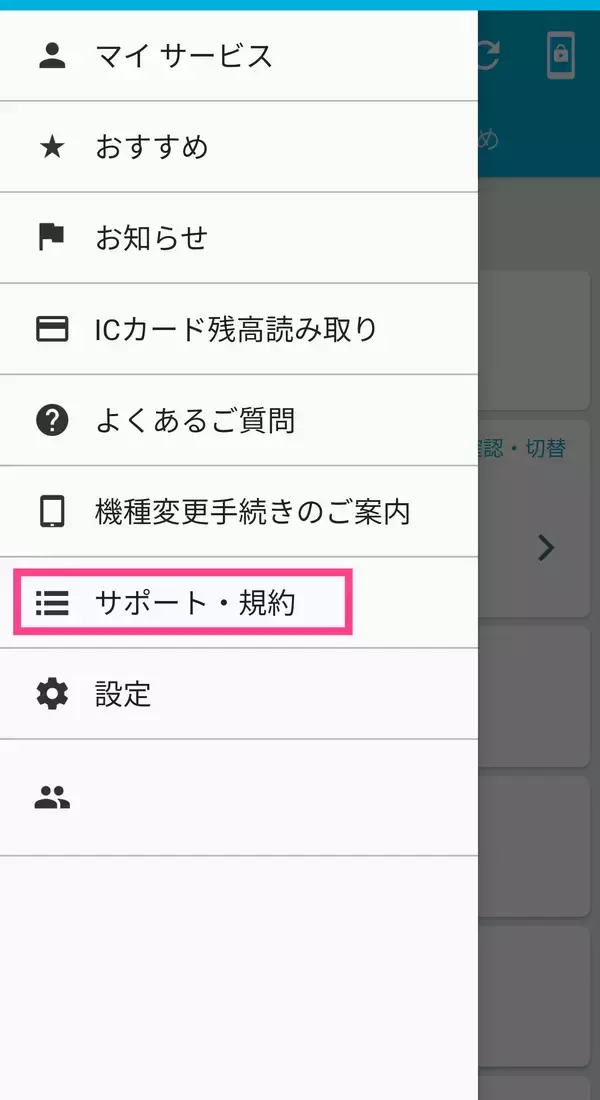600x1100 pixels.
Task: Open よくあるご質問 help page
Action: [195, 420]
